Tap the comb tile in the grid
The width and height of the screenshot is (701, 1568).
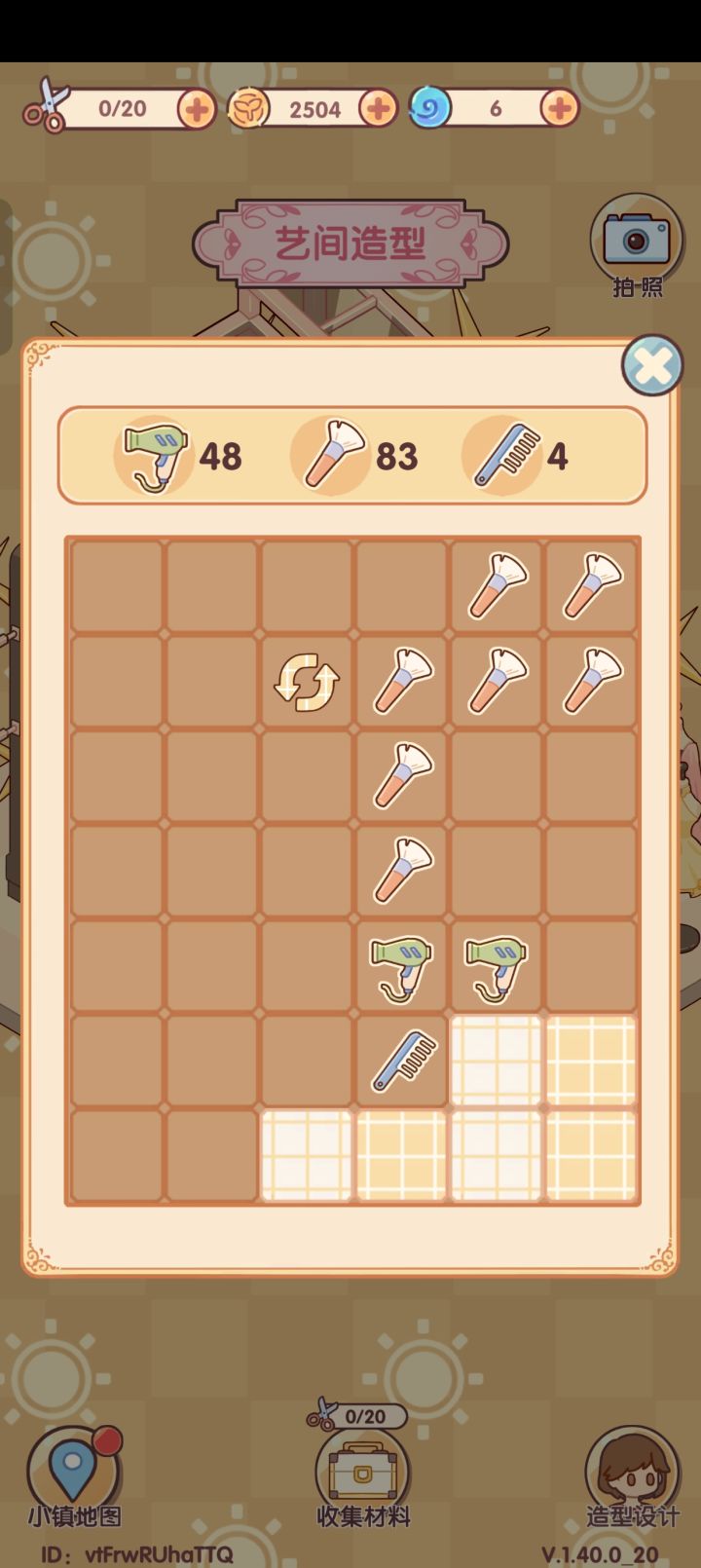click(x=402, y=1061)
